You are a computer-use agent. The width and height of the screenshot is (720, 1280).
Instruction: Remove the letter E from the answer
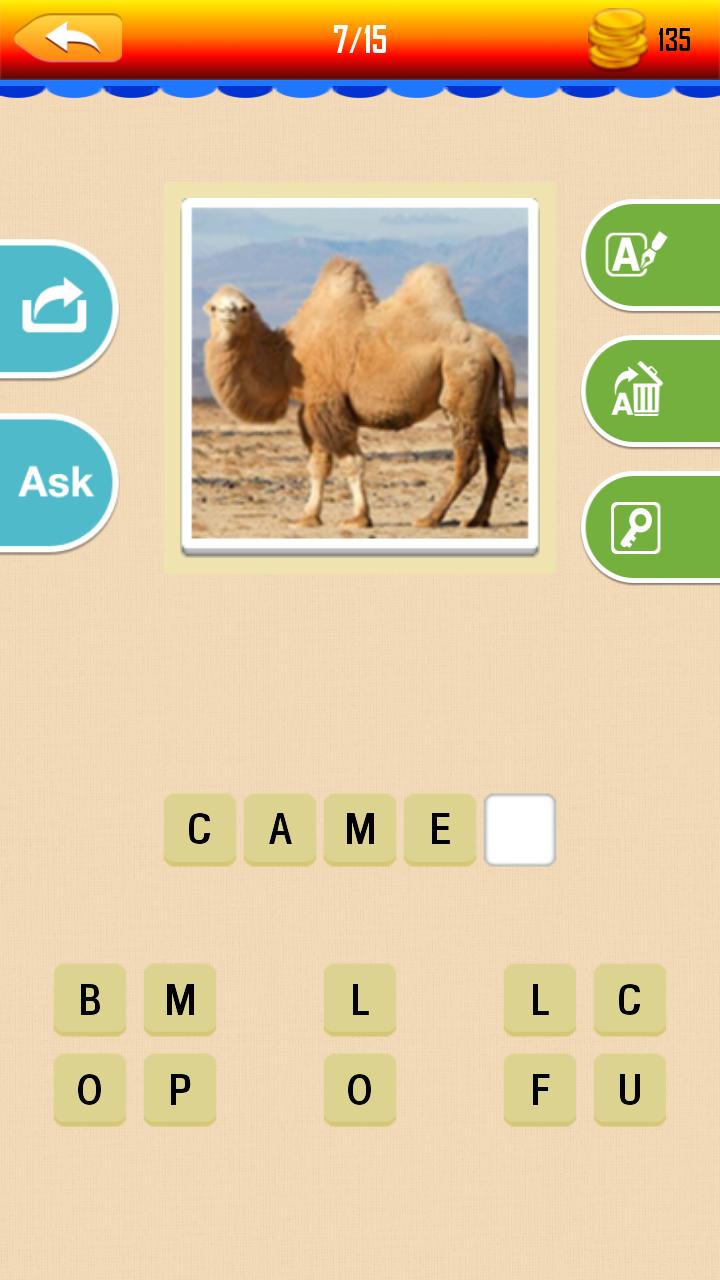[440, 829]
